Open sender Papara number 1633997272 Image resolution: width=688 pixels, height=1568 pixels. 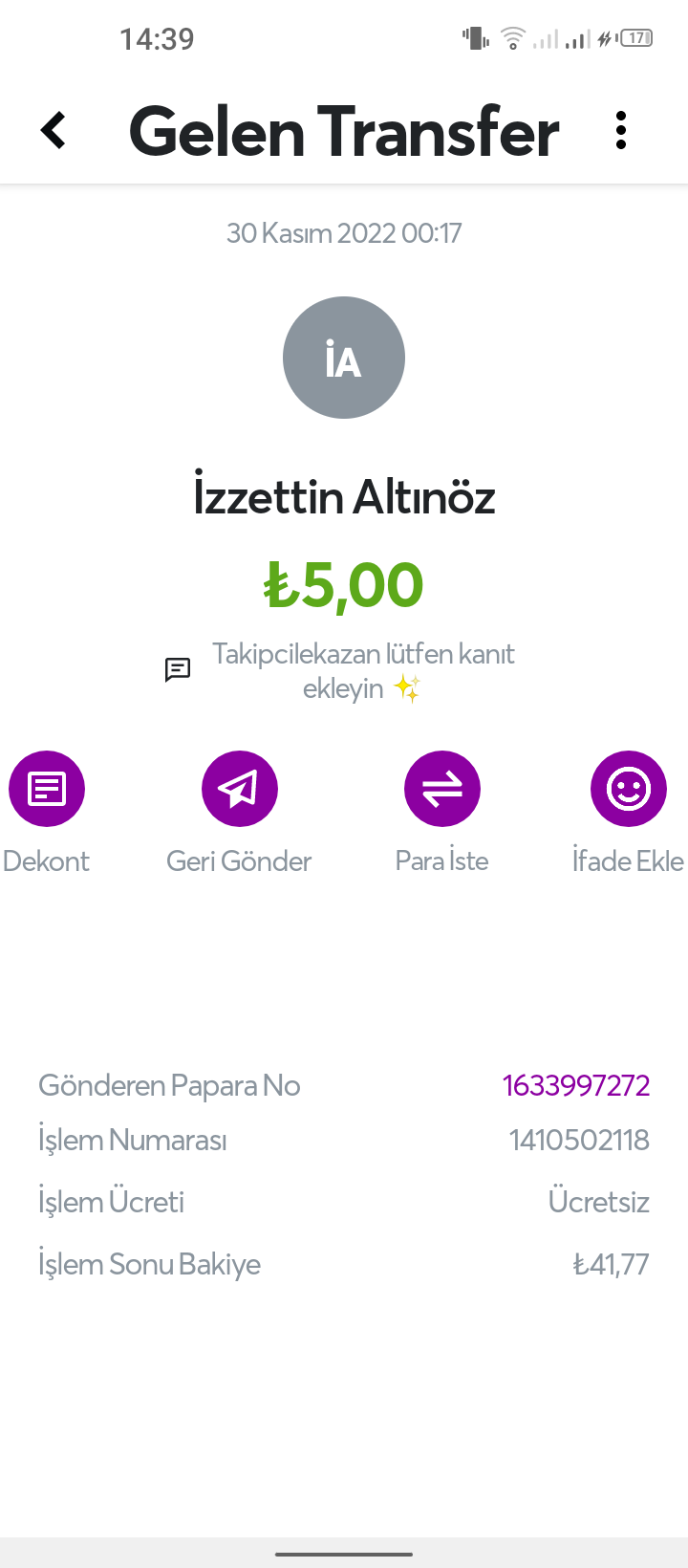[x=575, y=1085]
